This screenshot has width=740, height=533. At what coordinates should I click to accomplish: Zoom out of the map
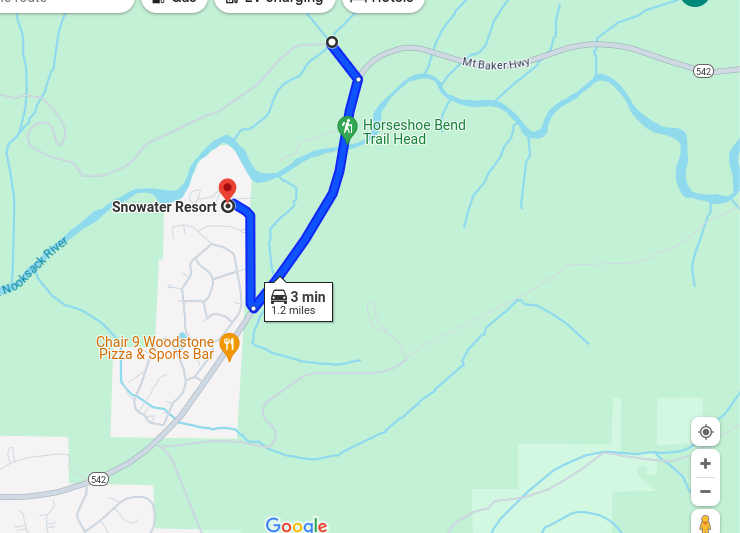(705, 491)
